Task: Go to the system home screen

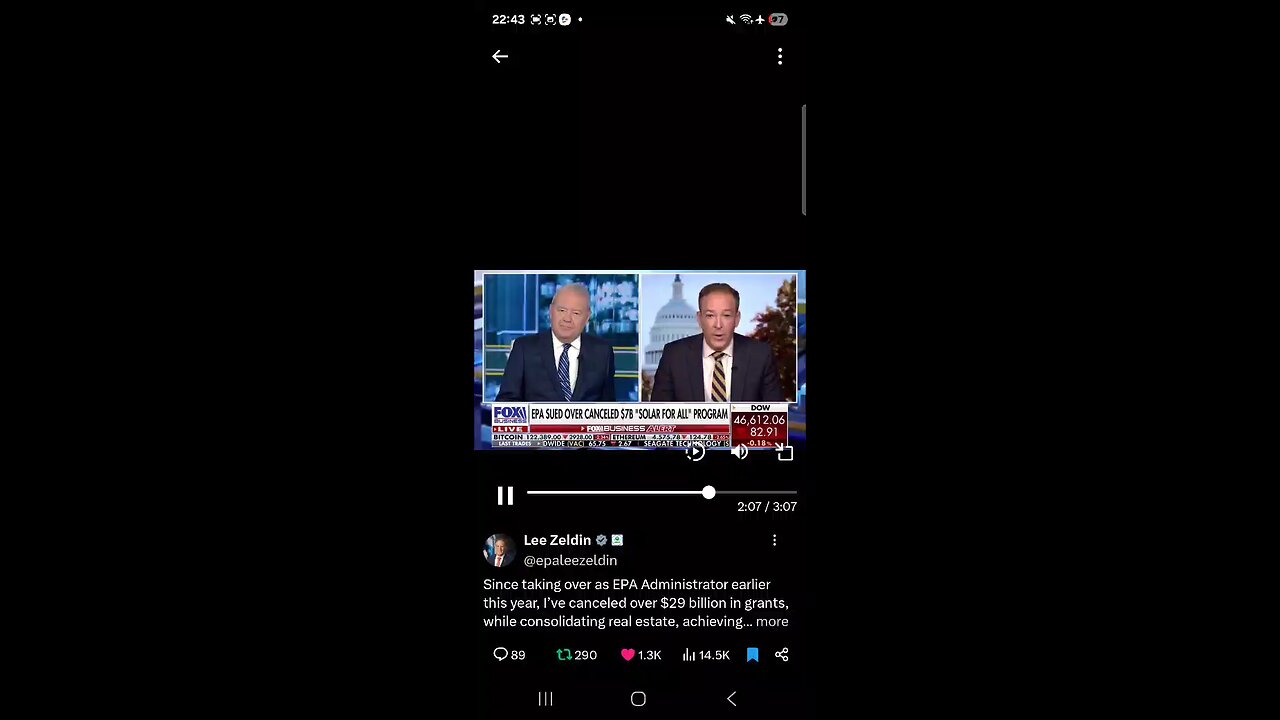Action: 638,699
